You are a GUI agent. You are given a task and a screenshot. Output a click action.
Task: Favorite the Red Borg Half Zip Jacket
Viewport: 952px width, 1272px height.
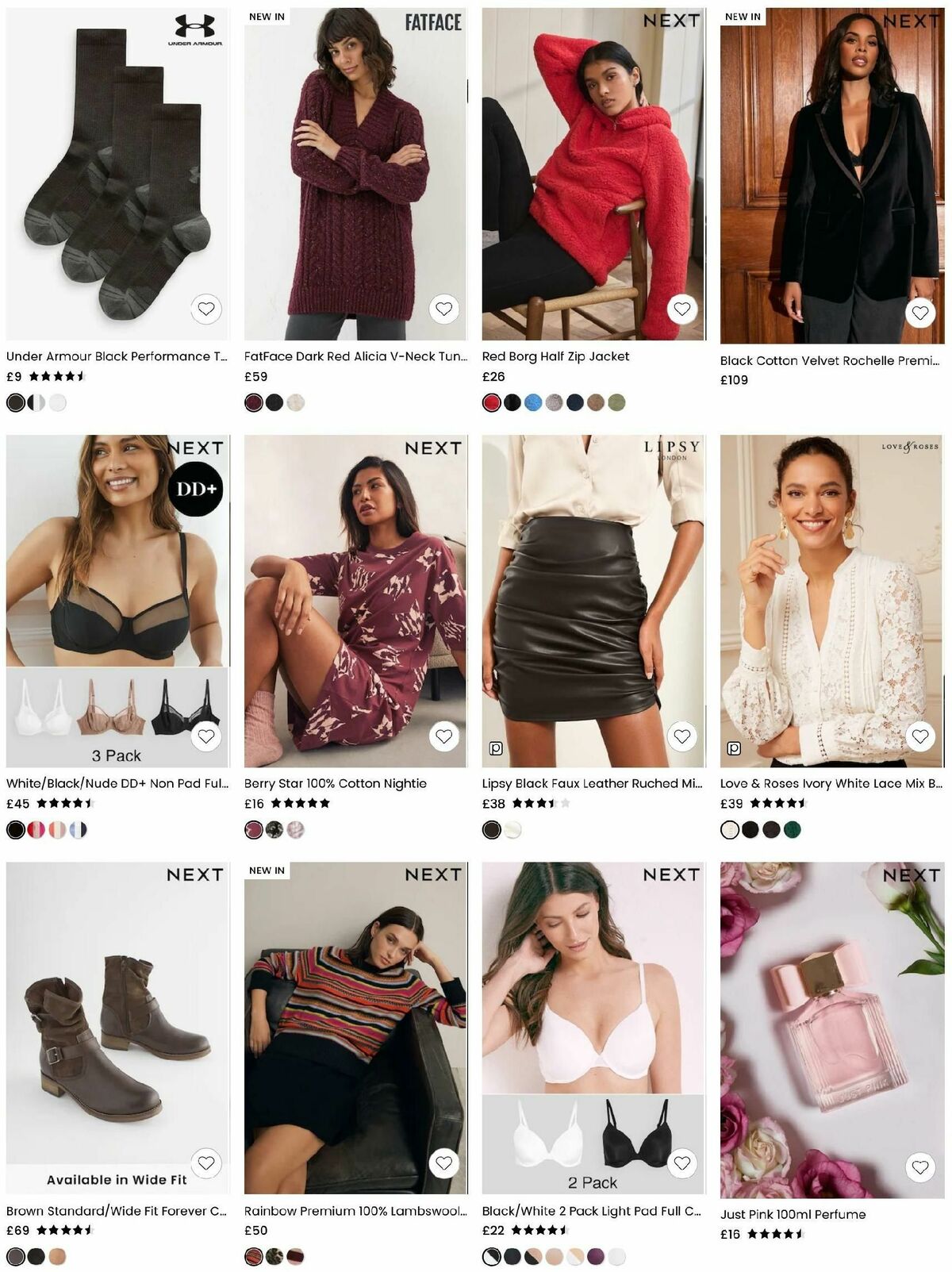pyautogui.click(x=681, y=309)
